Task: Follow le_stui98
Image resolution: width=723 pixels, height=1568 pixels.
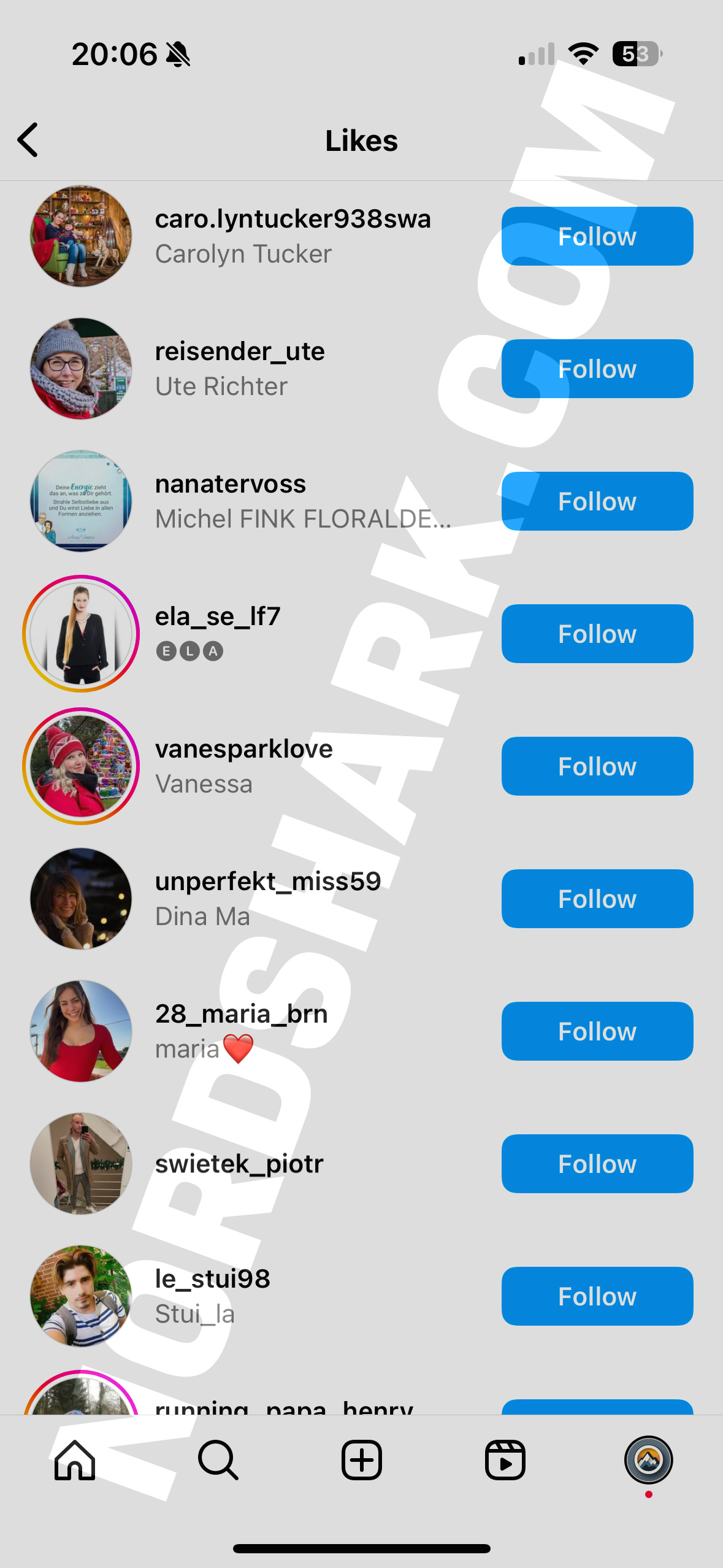Action: [597, 1296]
